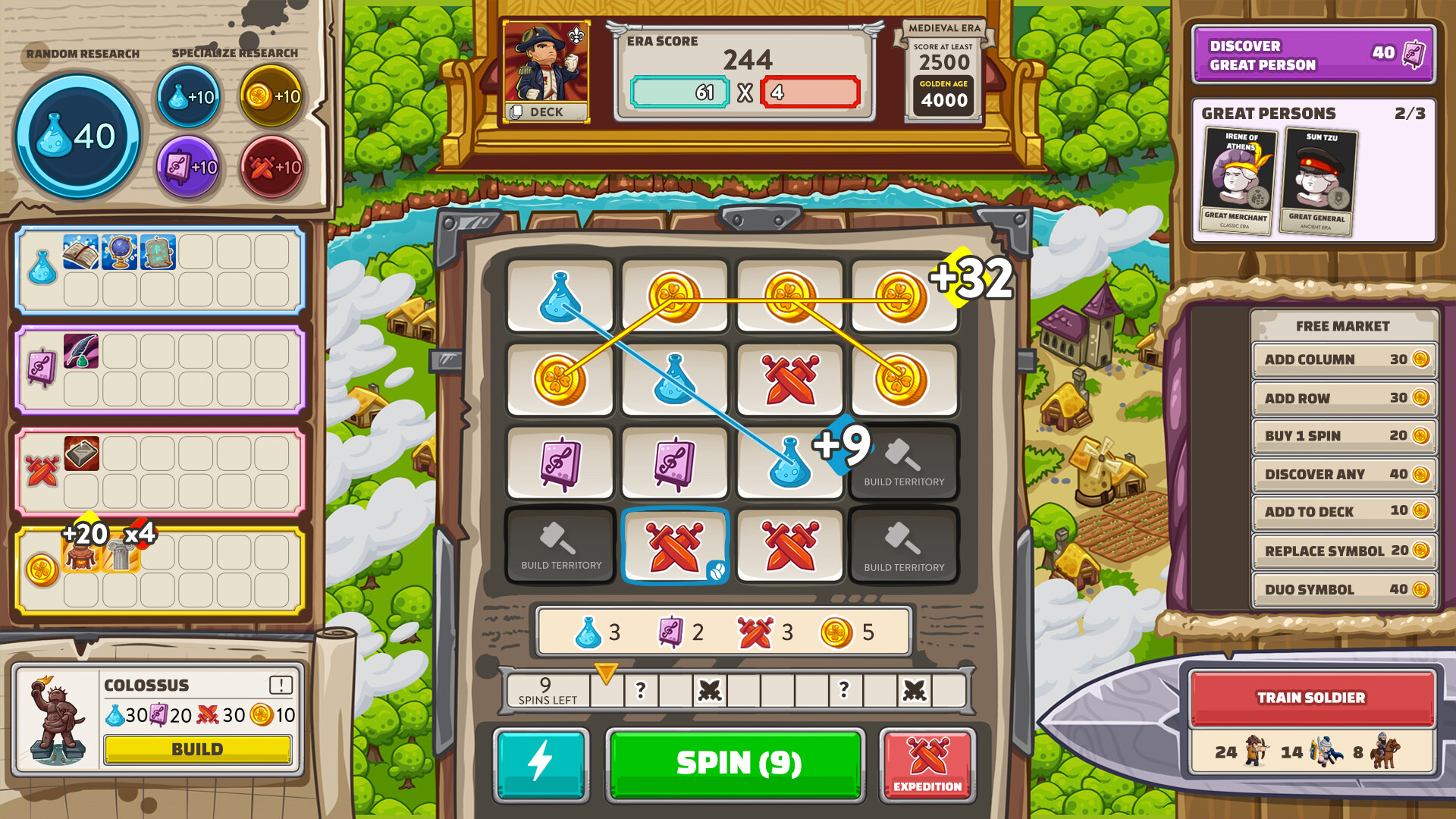Buy Add Row in Free Market

(x=1344, y=398)
